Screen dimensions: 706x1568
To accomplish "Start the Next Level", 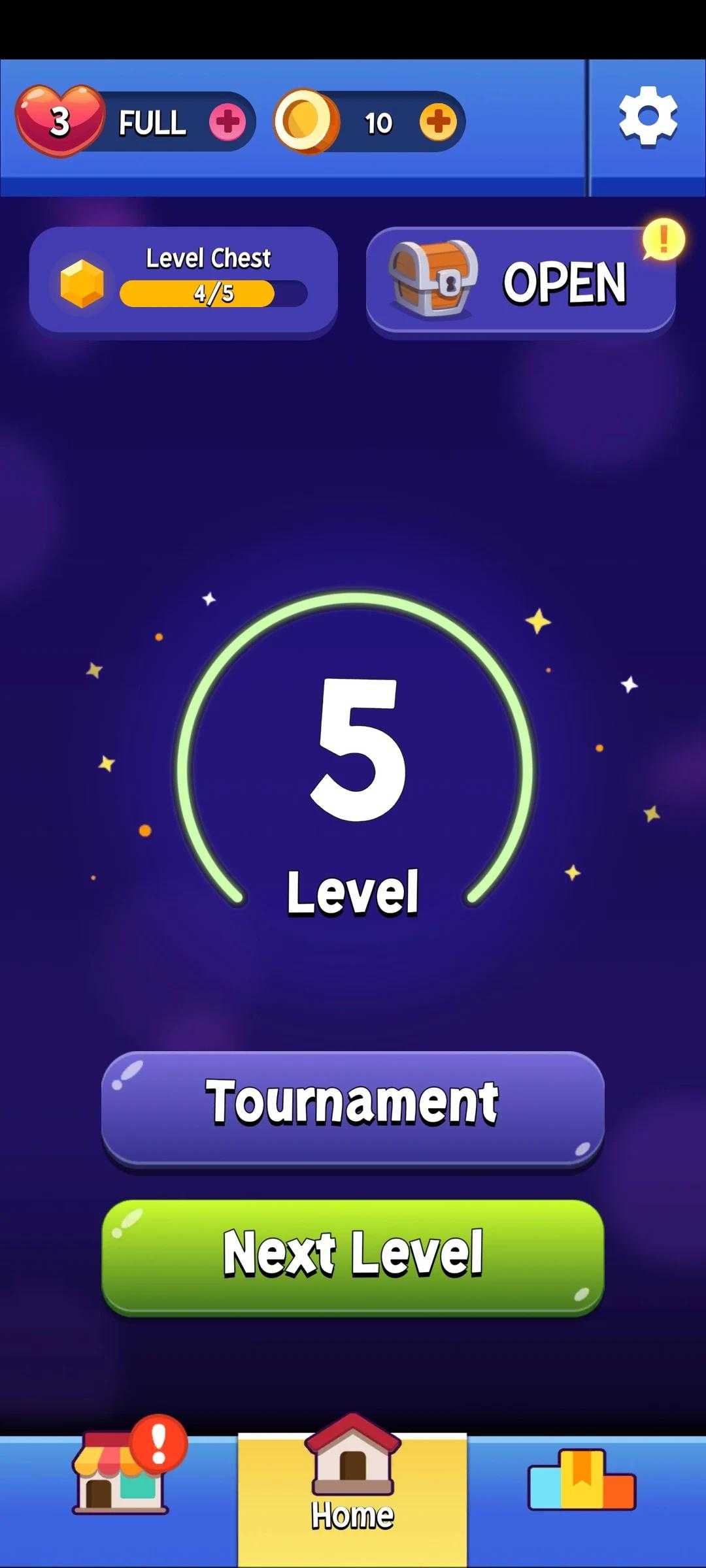I will (353, 1258).
